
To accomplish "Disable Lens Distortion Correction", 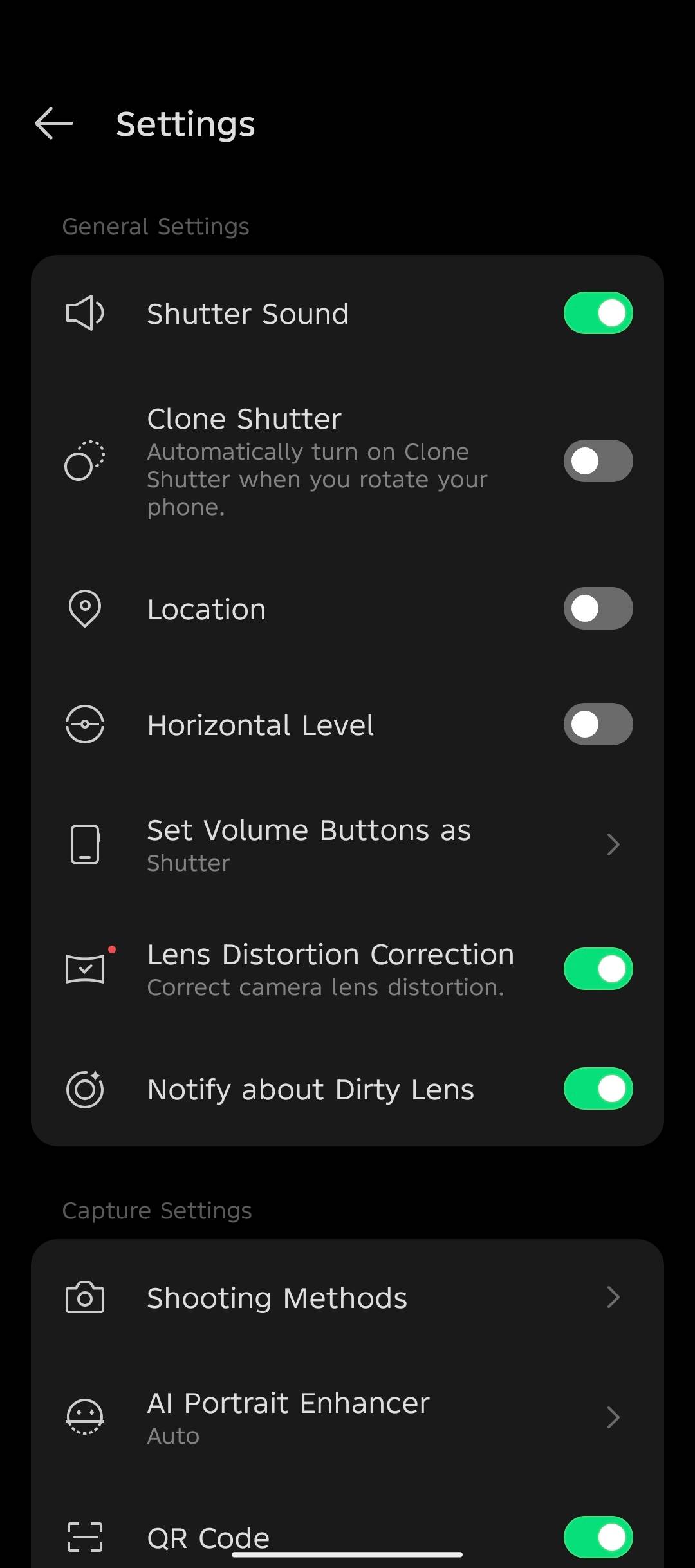I will point(598,969).
